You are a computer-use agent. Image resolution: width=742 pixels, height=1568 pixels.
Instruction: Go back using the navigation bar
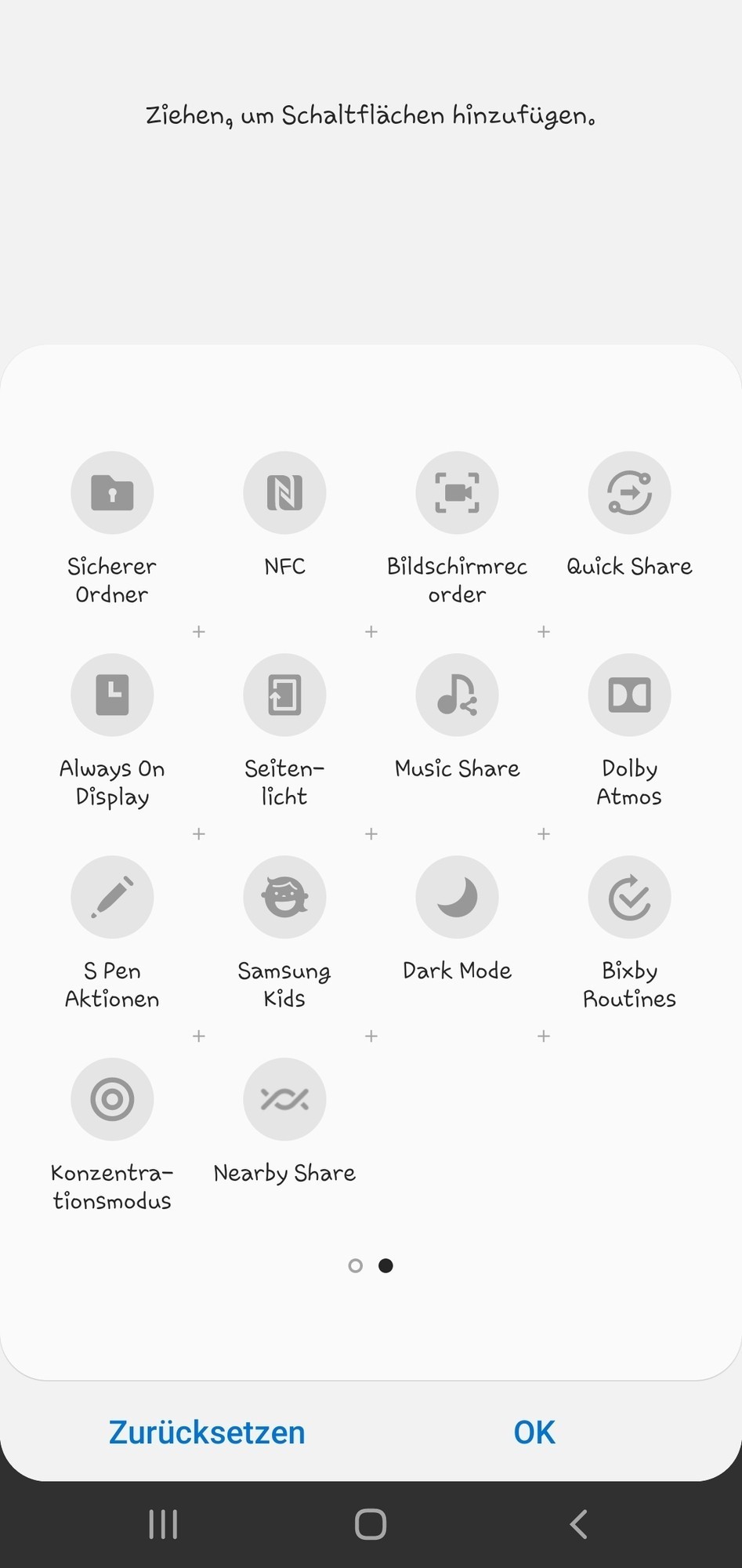(578, 1525)
